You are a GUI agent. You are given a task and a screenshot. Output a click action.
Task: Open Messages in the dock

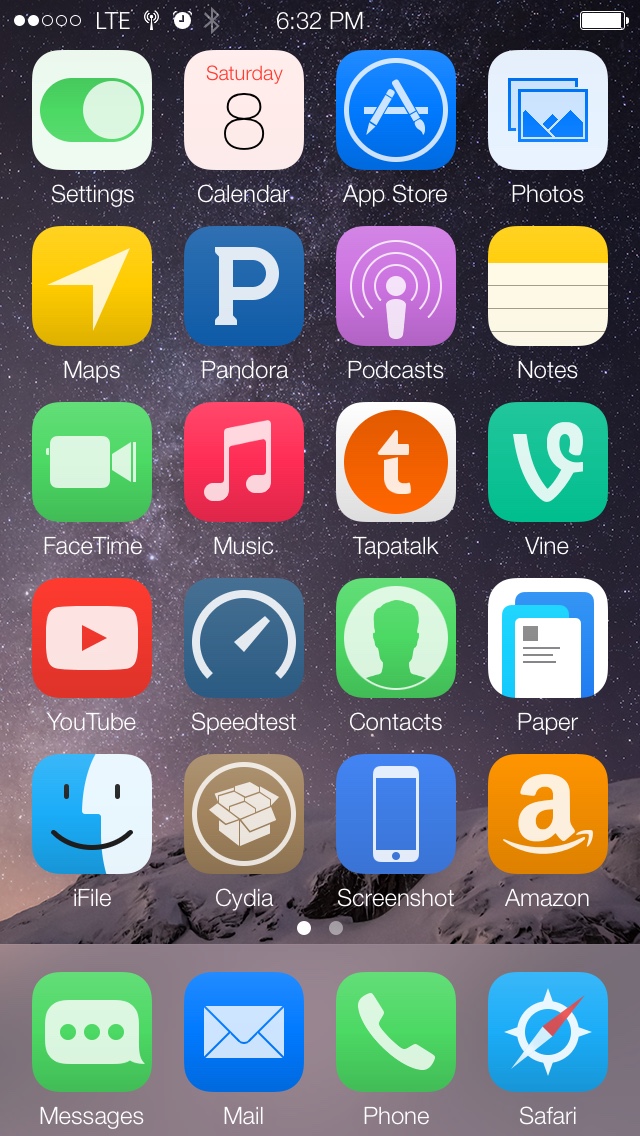(92, 1032)
